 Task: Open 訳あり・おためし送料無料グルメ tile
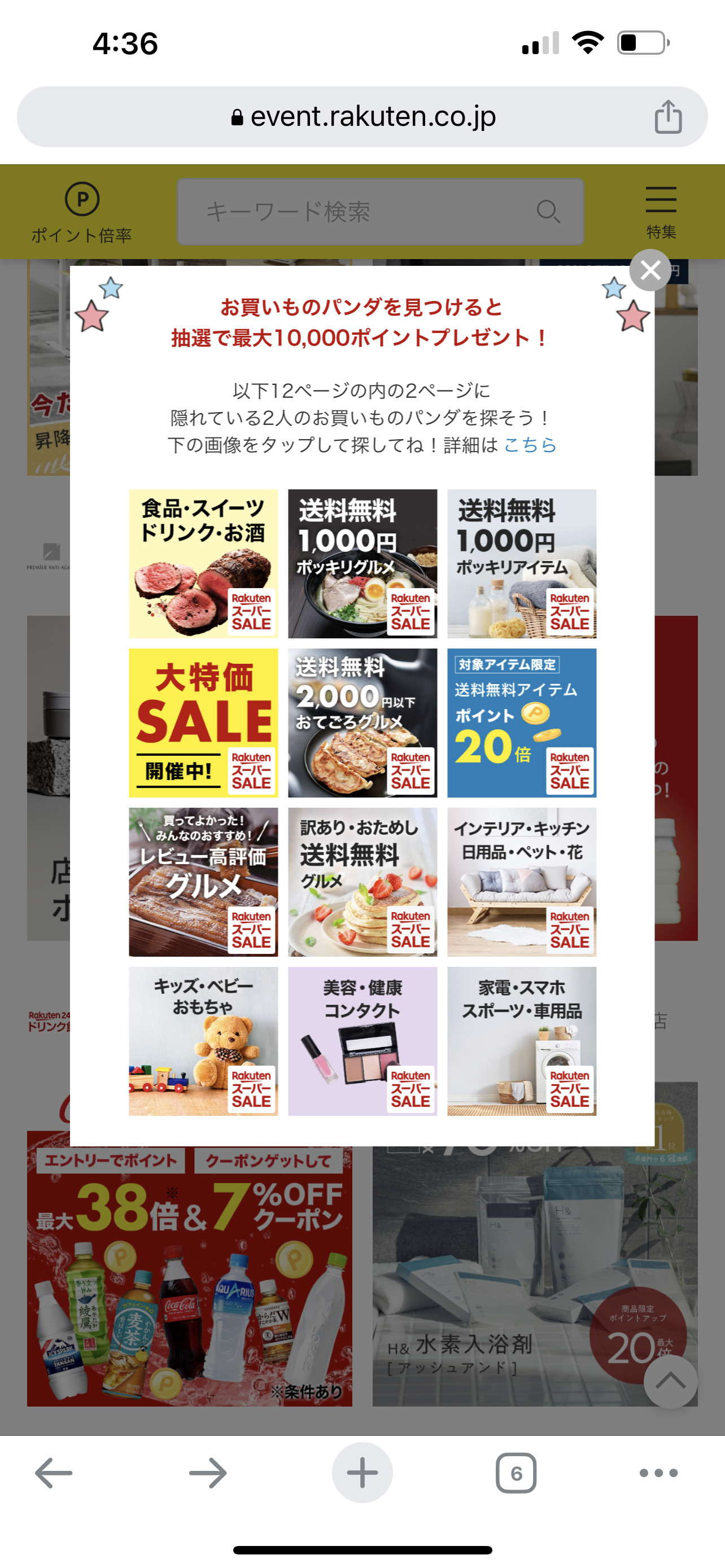click(362, 882)
